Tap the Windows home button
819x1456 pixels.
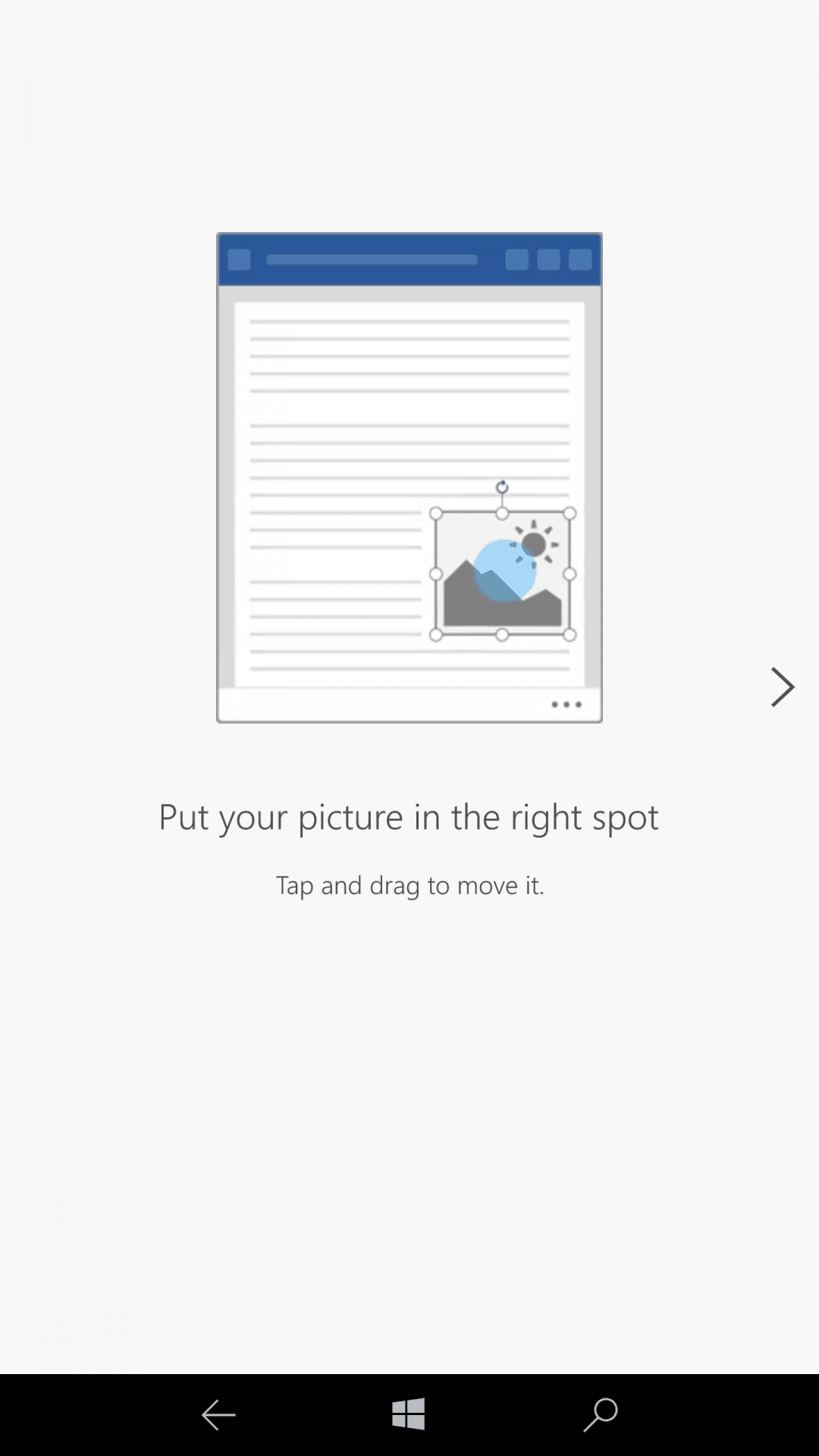pos(409,1414)
